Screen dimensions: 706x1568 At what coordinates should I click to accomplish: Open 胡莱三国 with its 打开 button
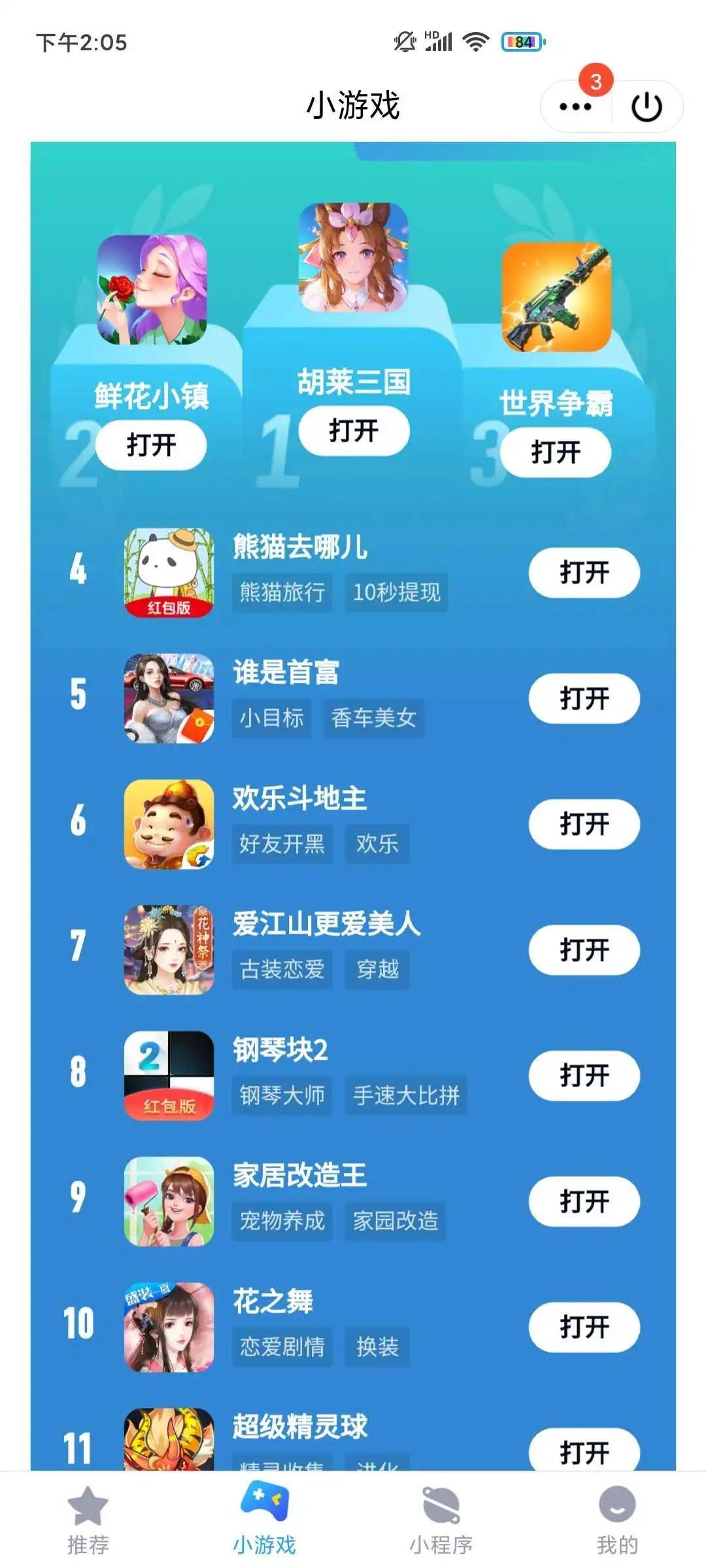(354, 431)
